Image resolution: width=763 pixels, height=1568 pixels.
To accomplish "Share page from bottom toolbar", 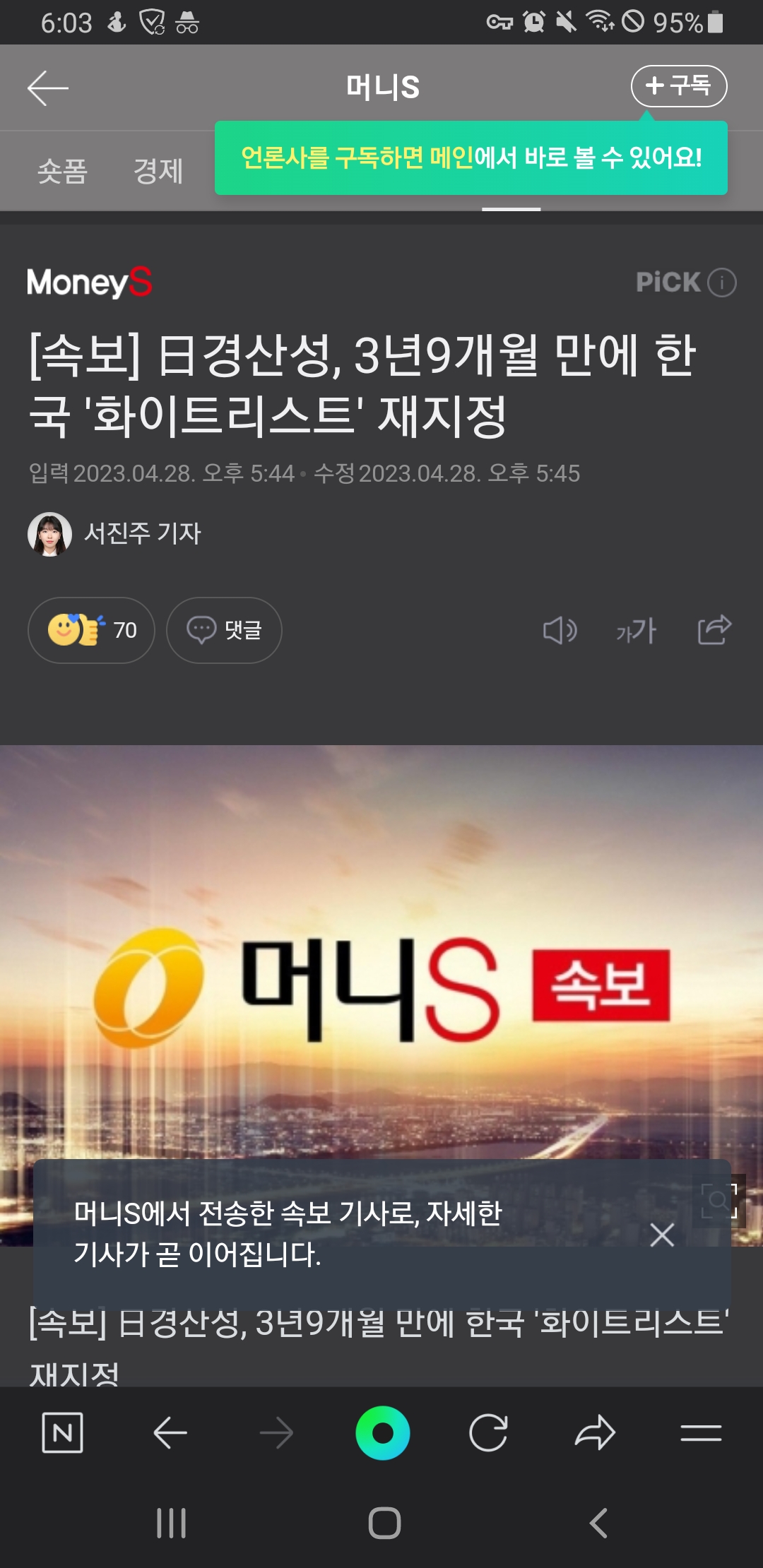I will point(595,1433).
